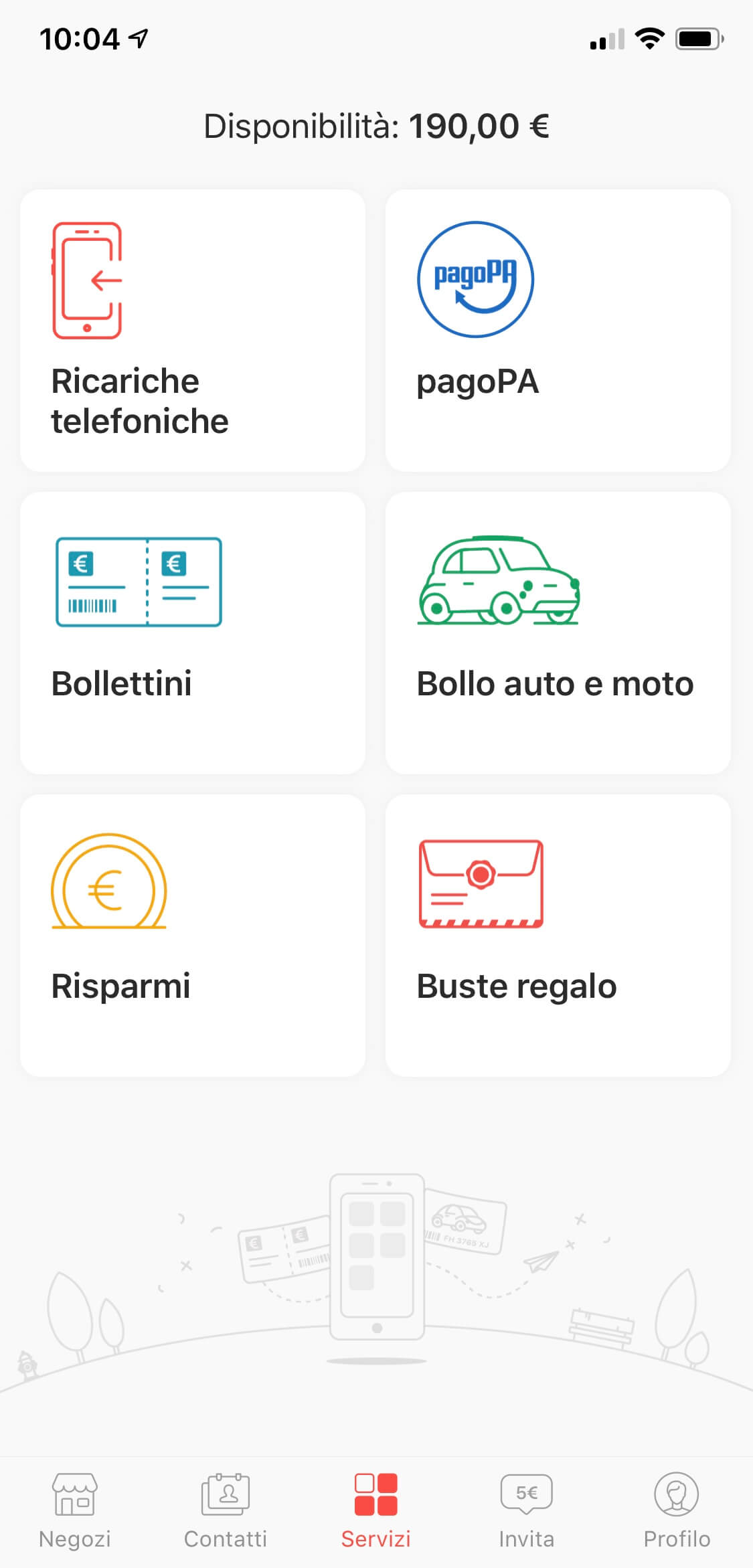Select the Servizi tab

tap(376, 1510)
